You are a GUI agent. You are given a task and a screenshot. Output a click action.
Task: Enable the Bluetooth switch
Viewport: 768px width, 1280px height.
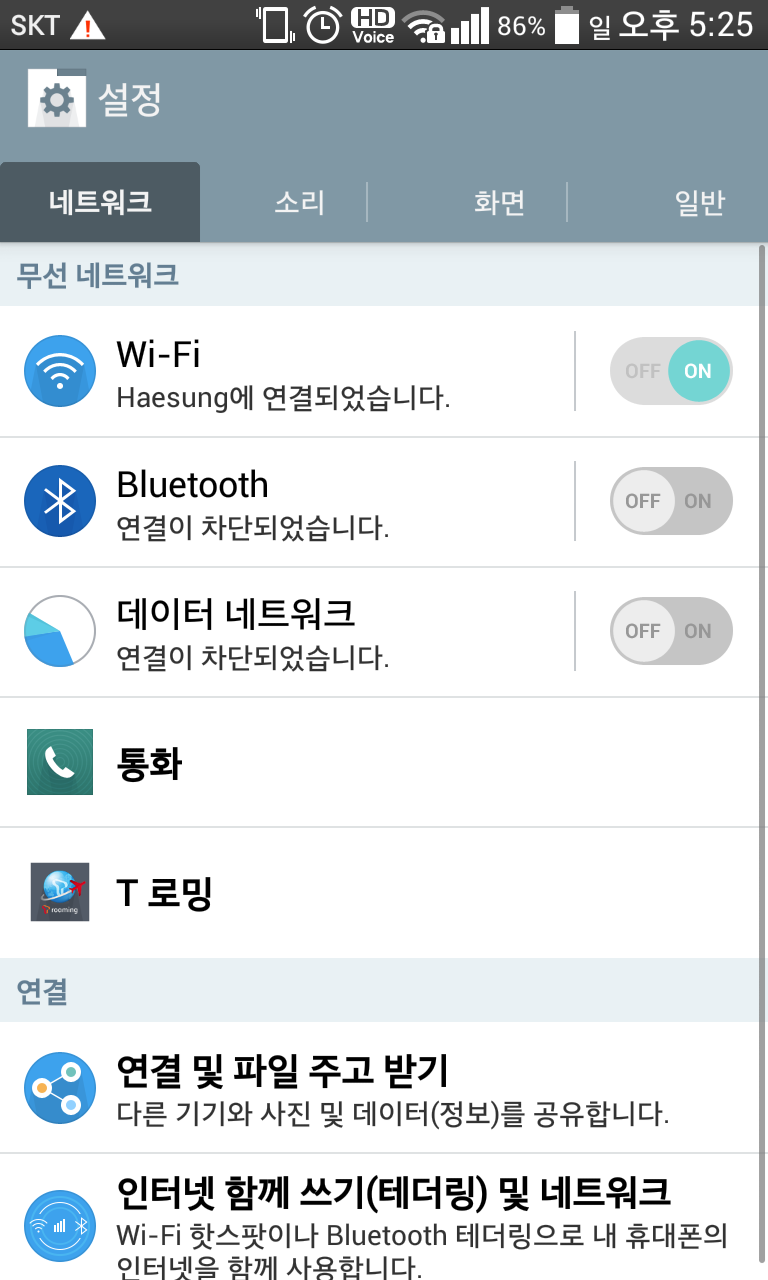pyautogui.click(x=671, y=501)
